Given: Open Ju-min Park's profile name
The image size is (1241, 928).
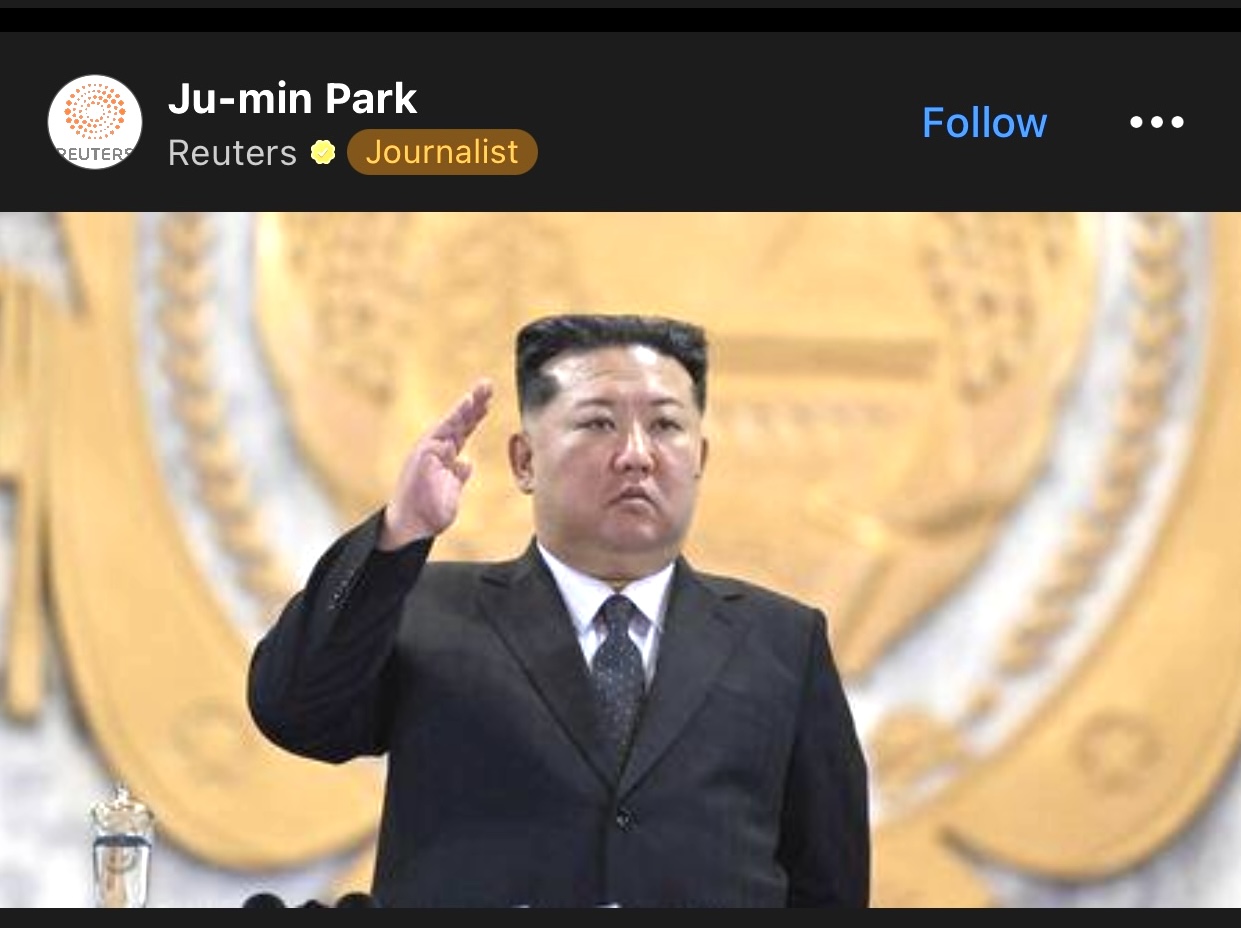Looking at the screenshot, I should click(x=292, y=98).
